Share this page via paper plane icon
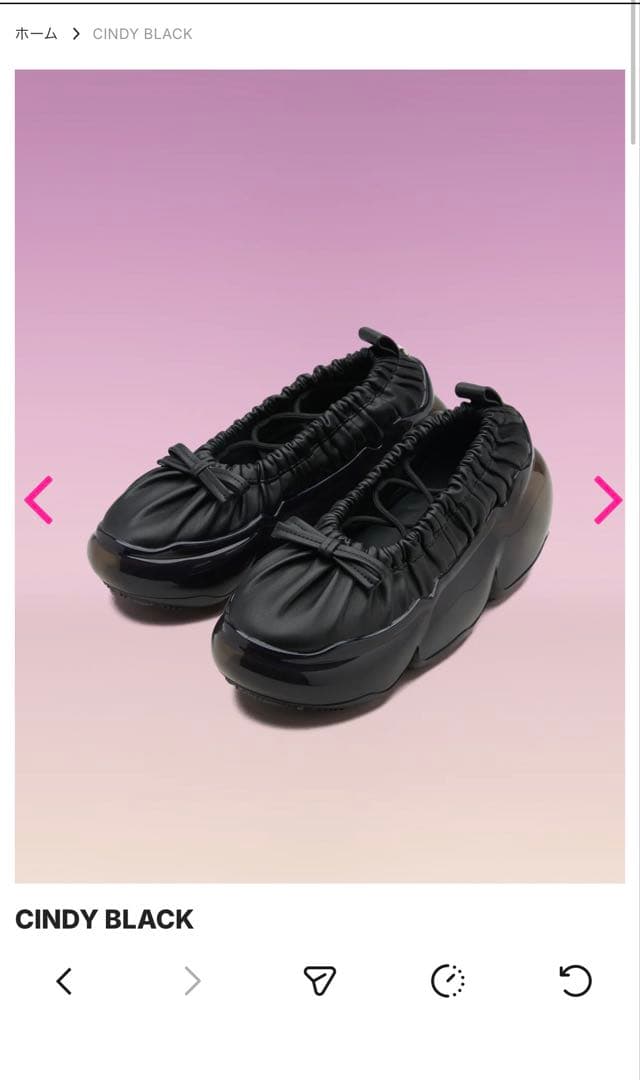This screenshot has height=1080, width=640. [319, 981]
